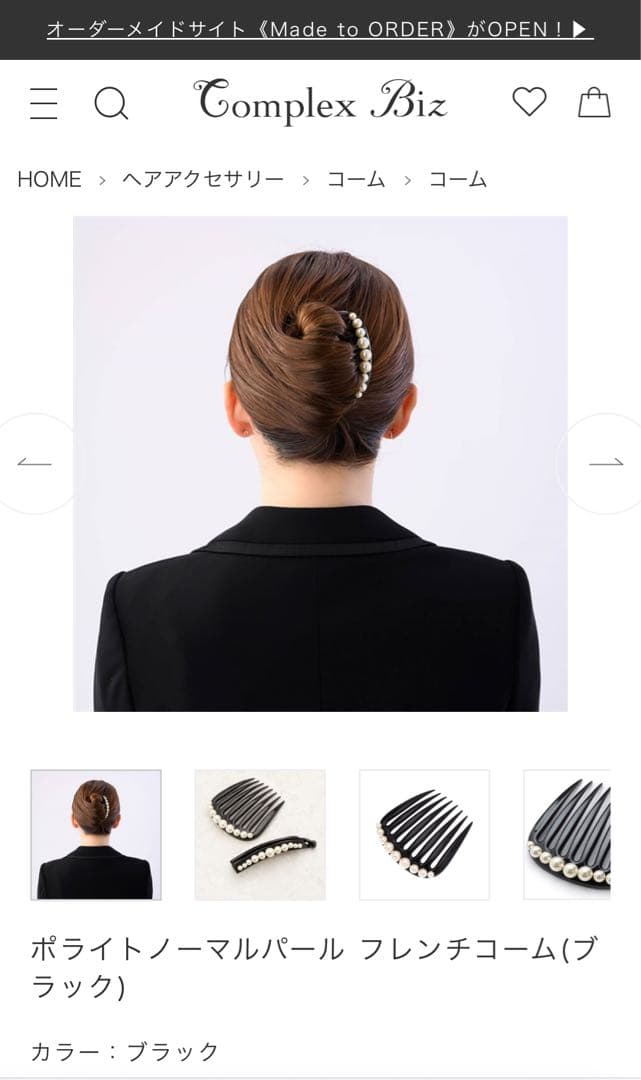641x1080 pixels.
Task: Go to HOME in the breadcrumb
Action: [x=49, y=180]
